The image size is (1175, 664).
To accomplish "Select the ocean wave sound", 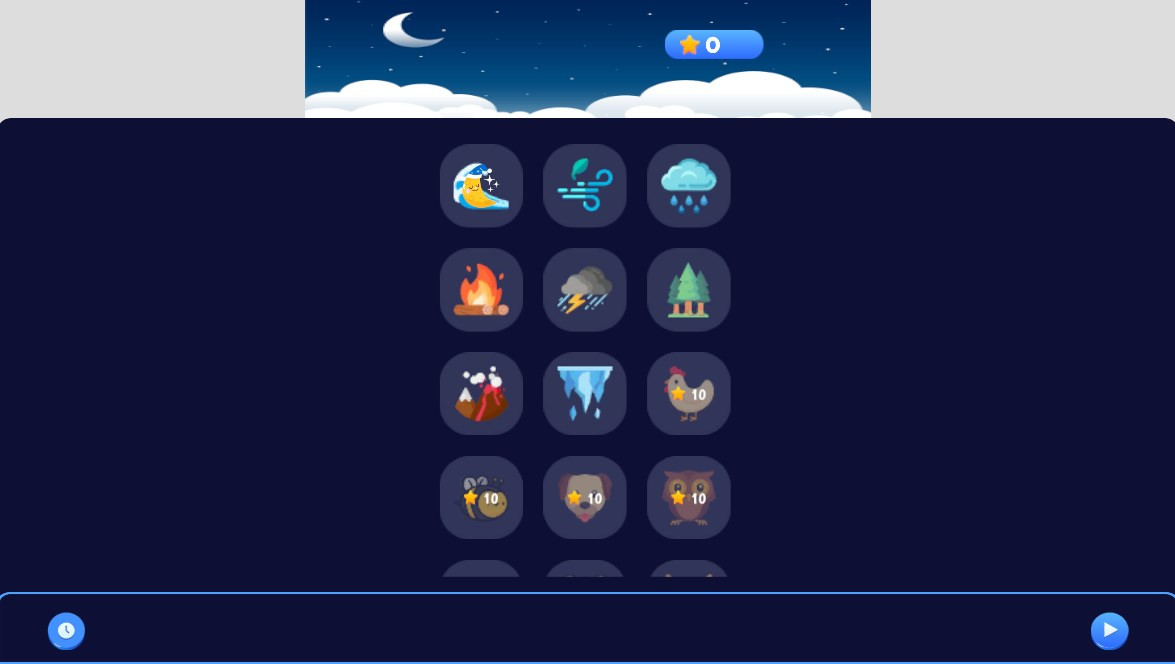I will click(481, 186).
